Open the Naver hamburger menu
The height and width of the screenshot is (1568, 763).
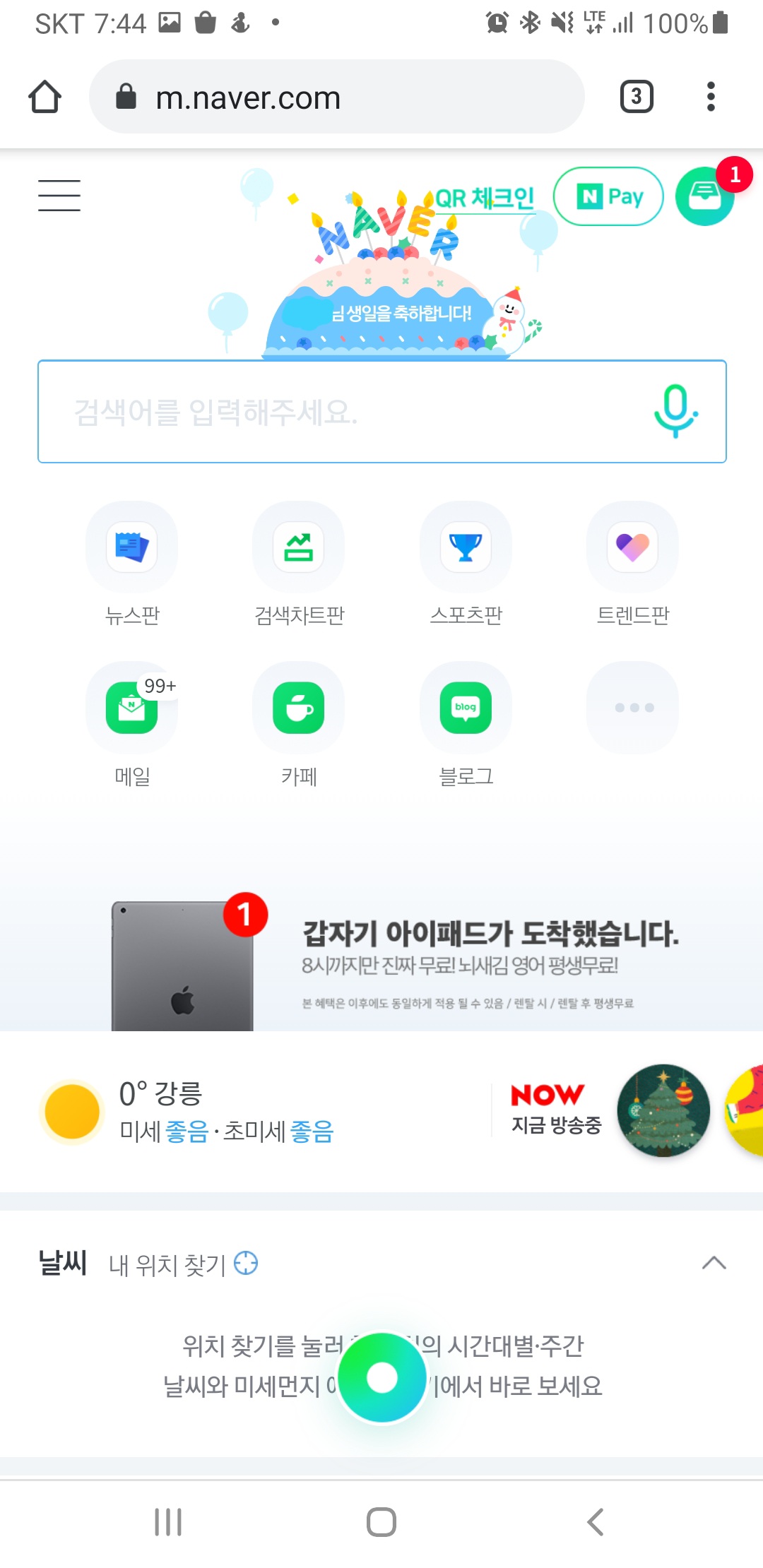(59, 196)
